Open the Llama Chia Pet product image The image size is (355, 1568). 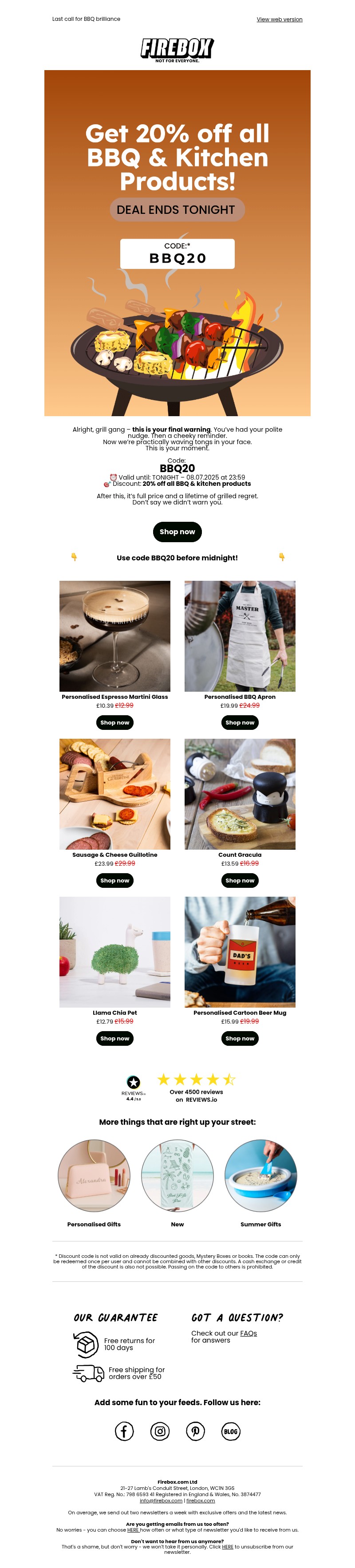(114, 952)
